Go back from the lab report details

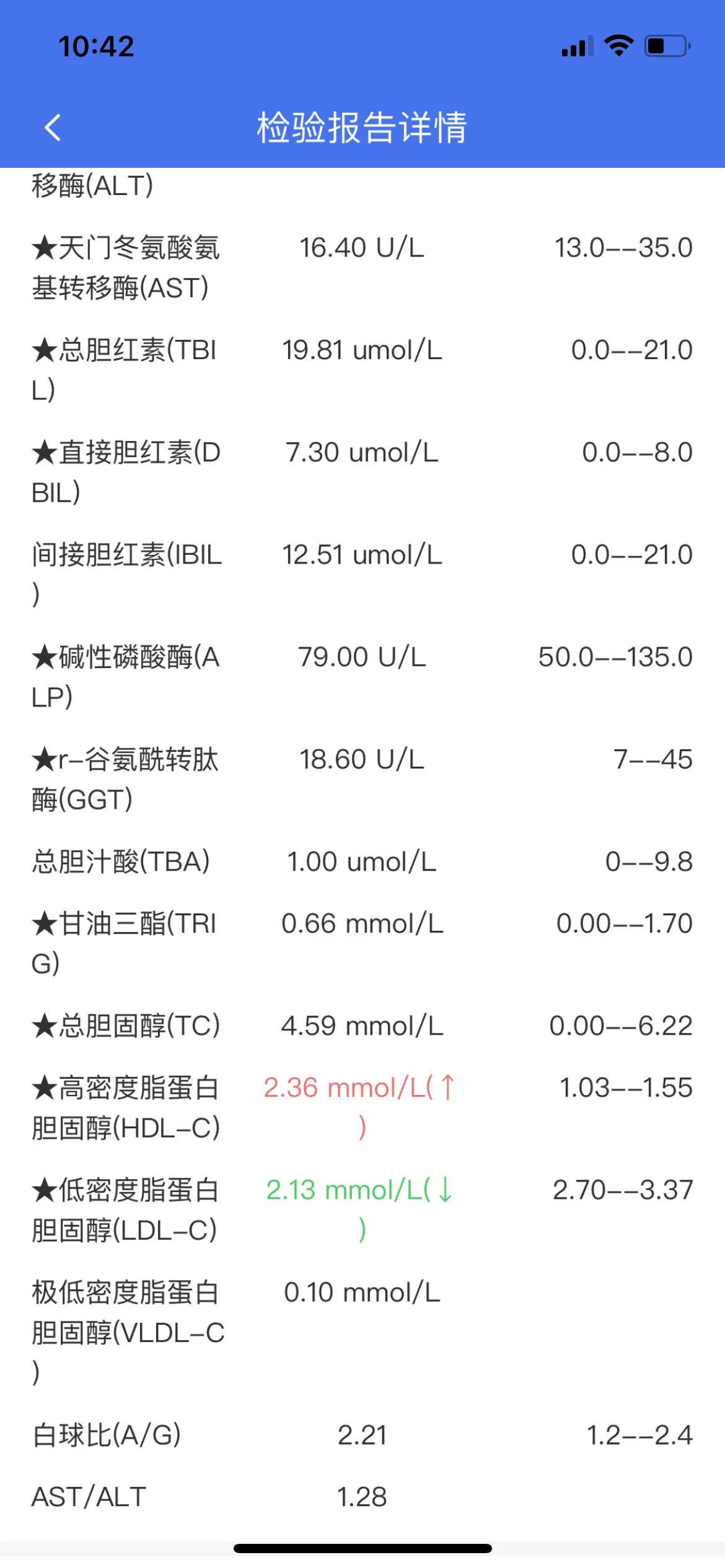53,128
